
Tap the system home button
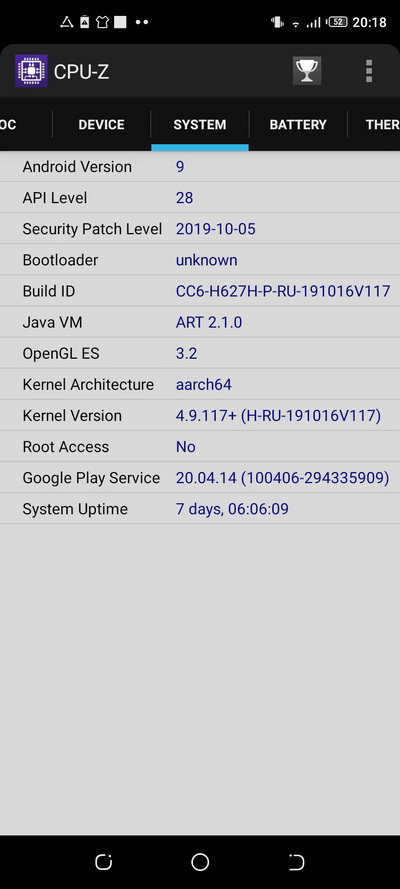coord(200,862)
